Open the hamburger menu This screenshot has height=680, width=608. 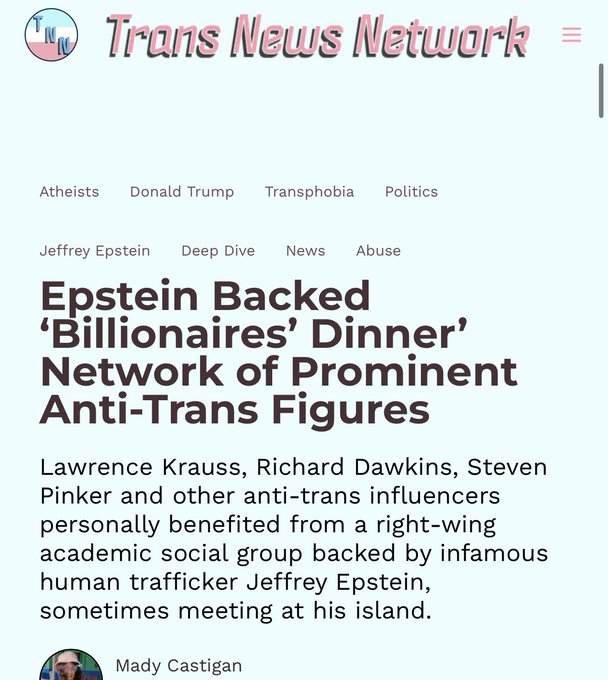pos(572,35)
